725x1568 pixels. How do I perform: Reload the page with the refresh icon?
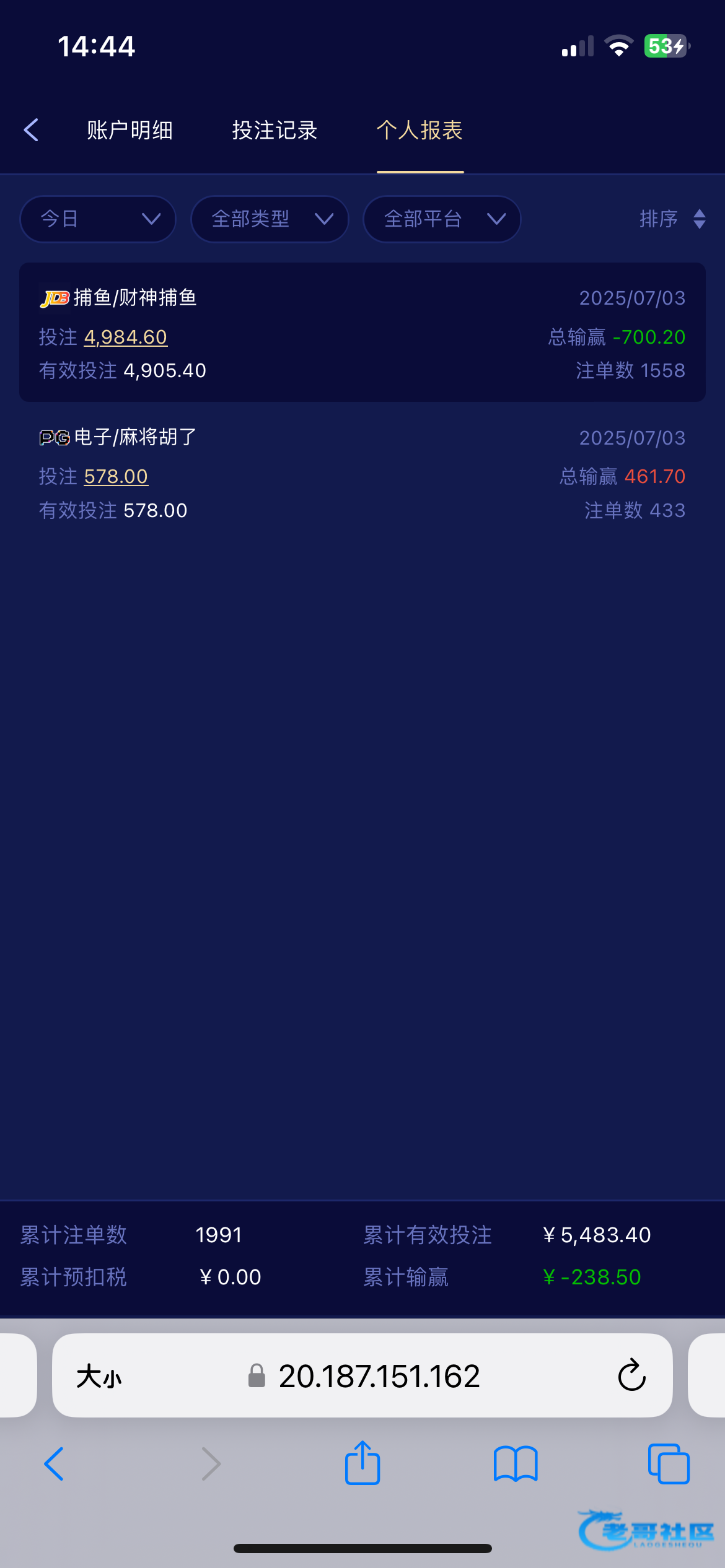631,1375
